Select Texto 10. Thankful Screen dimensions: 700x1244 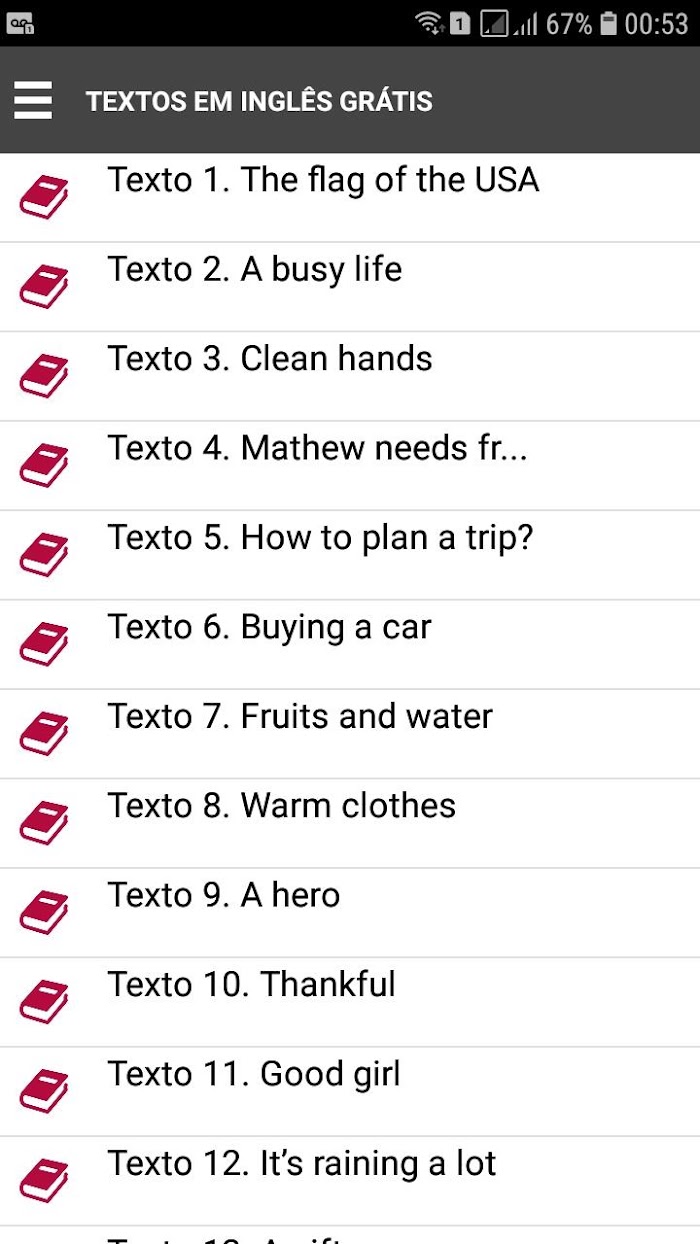(x=350, y=1003)
